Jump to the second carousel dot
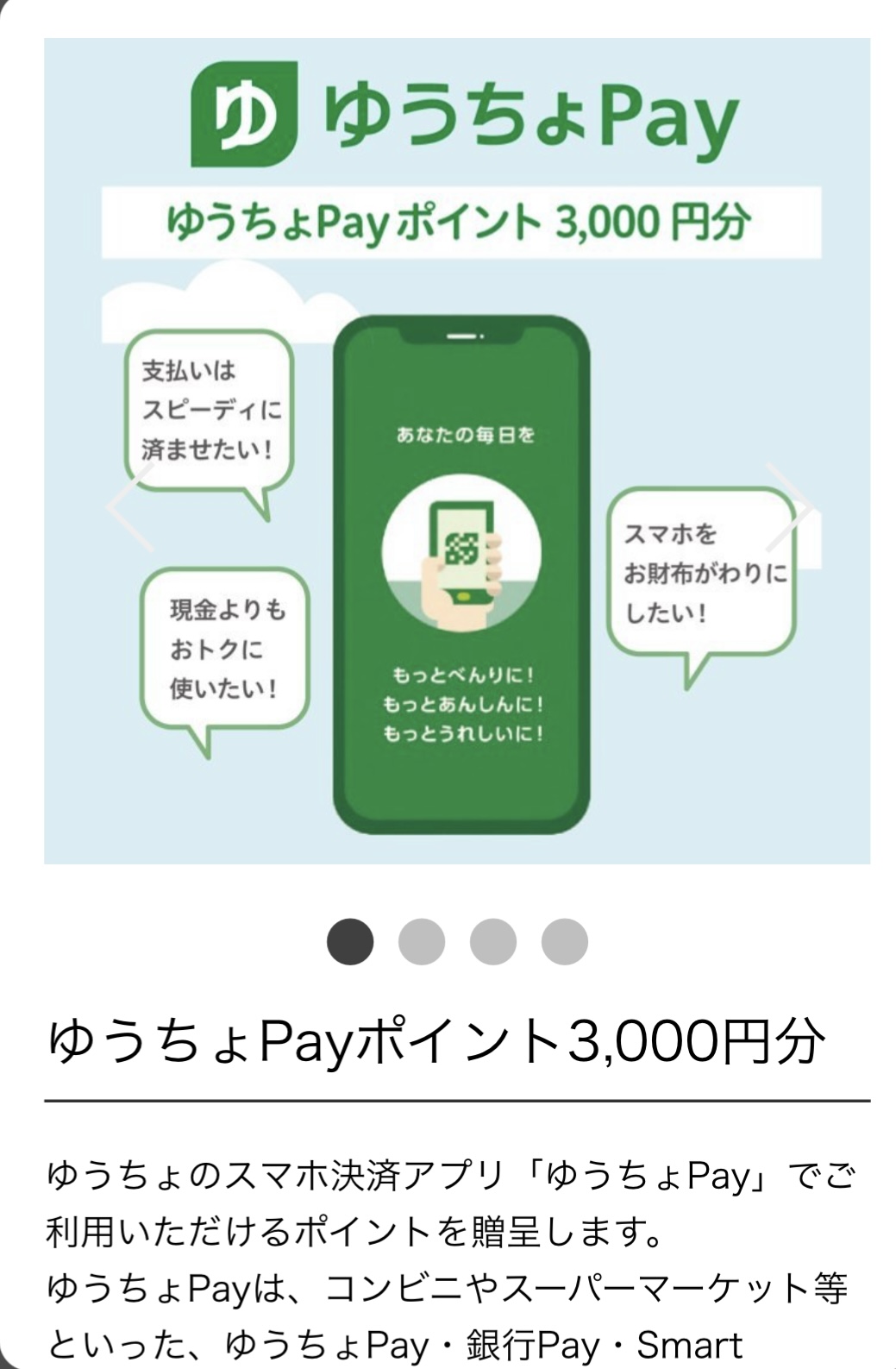 tap(422, 941)
